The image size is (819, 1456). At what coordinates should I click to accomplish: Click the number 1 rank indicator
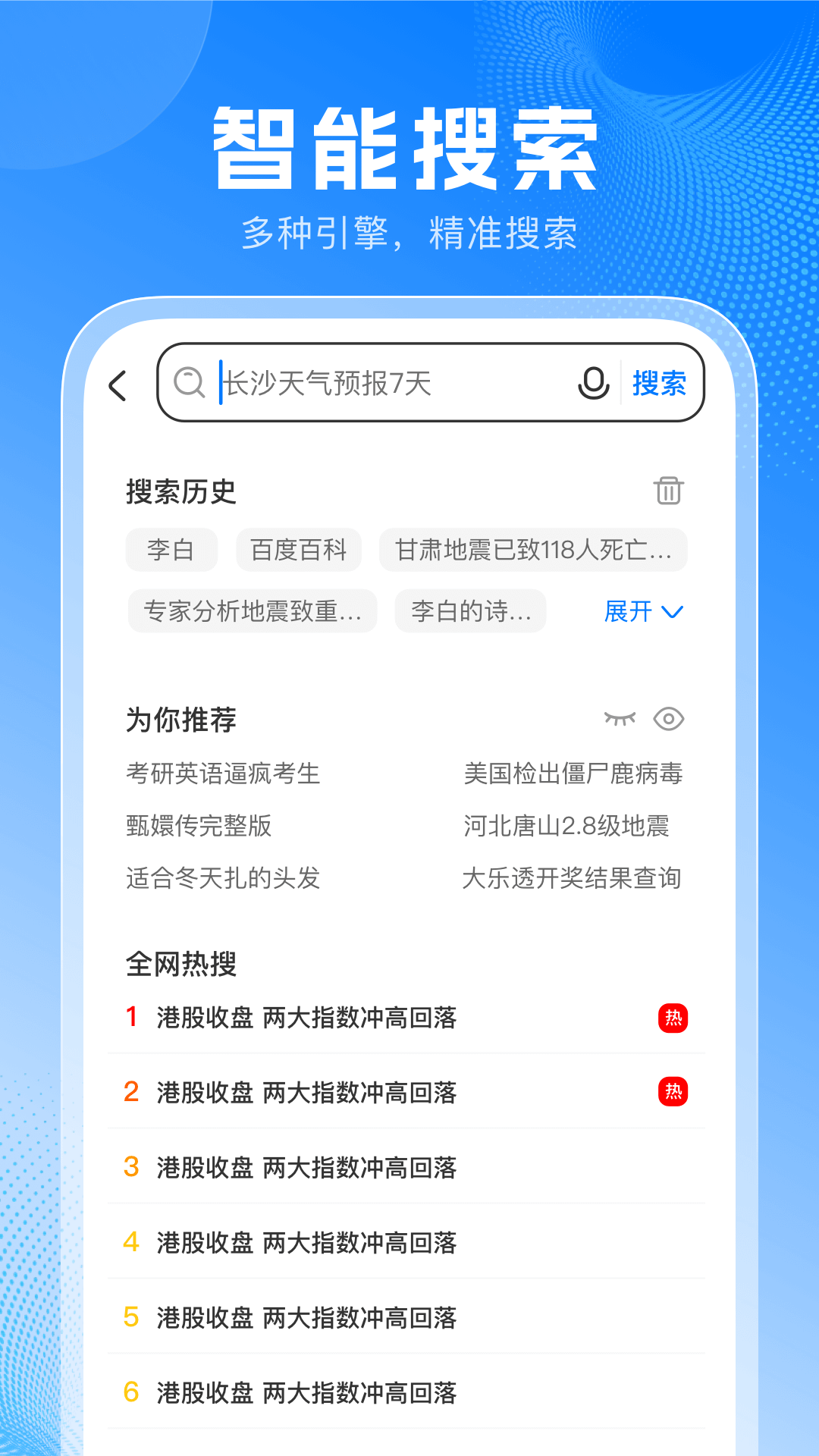[x=132, y=1018]
